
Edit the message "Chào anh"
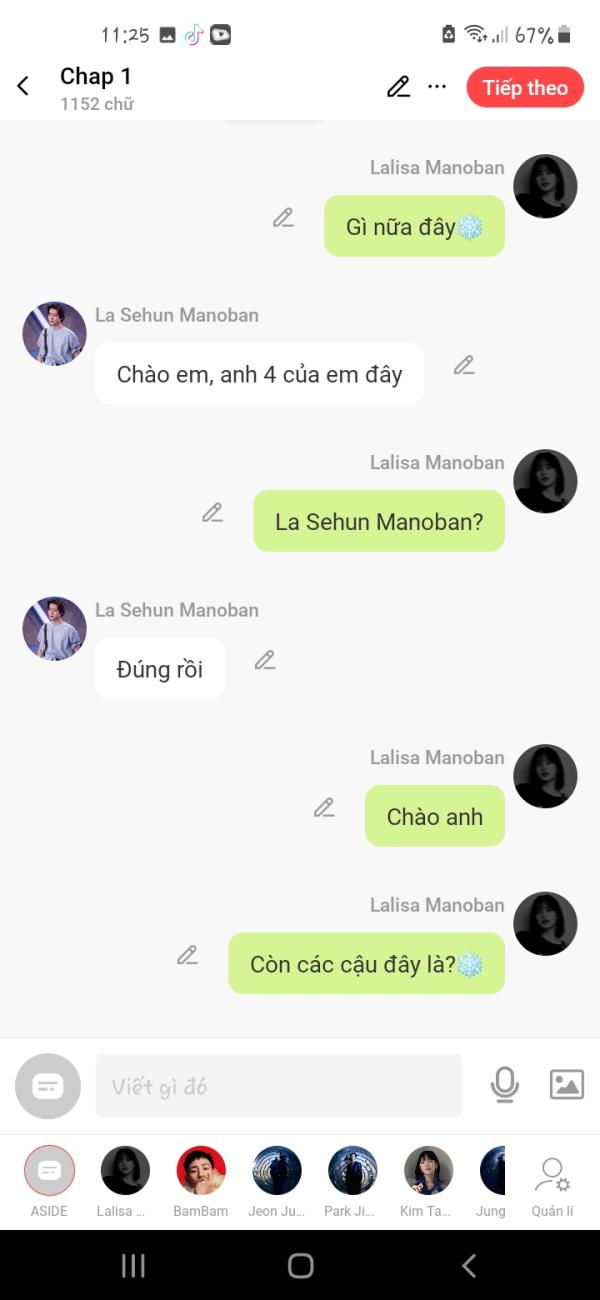point(325,808)
